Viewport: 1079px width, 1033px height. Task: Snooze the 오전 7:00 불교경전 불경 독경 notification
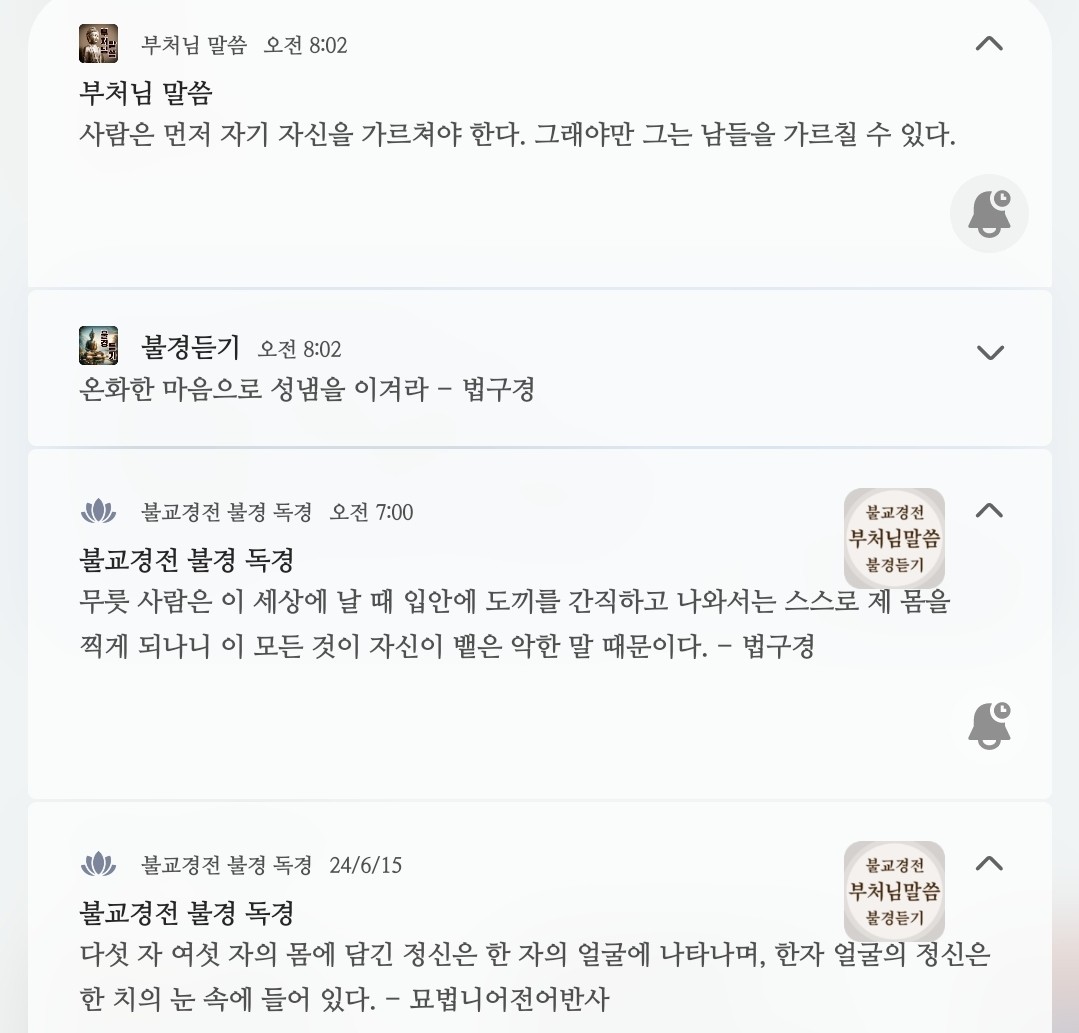989,725
